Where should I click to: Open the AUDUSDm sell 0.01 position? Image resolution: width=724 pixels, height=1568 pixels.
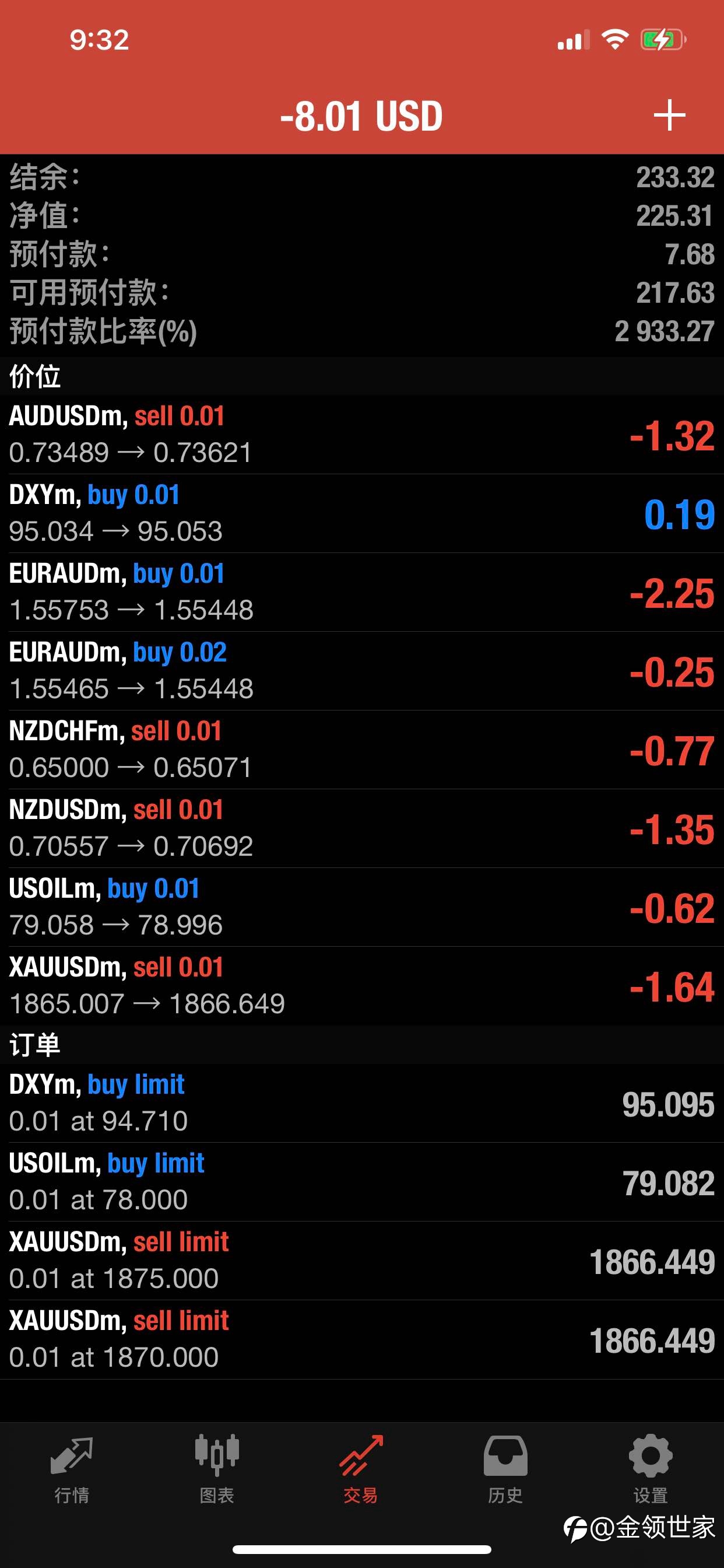click(362, 435)
